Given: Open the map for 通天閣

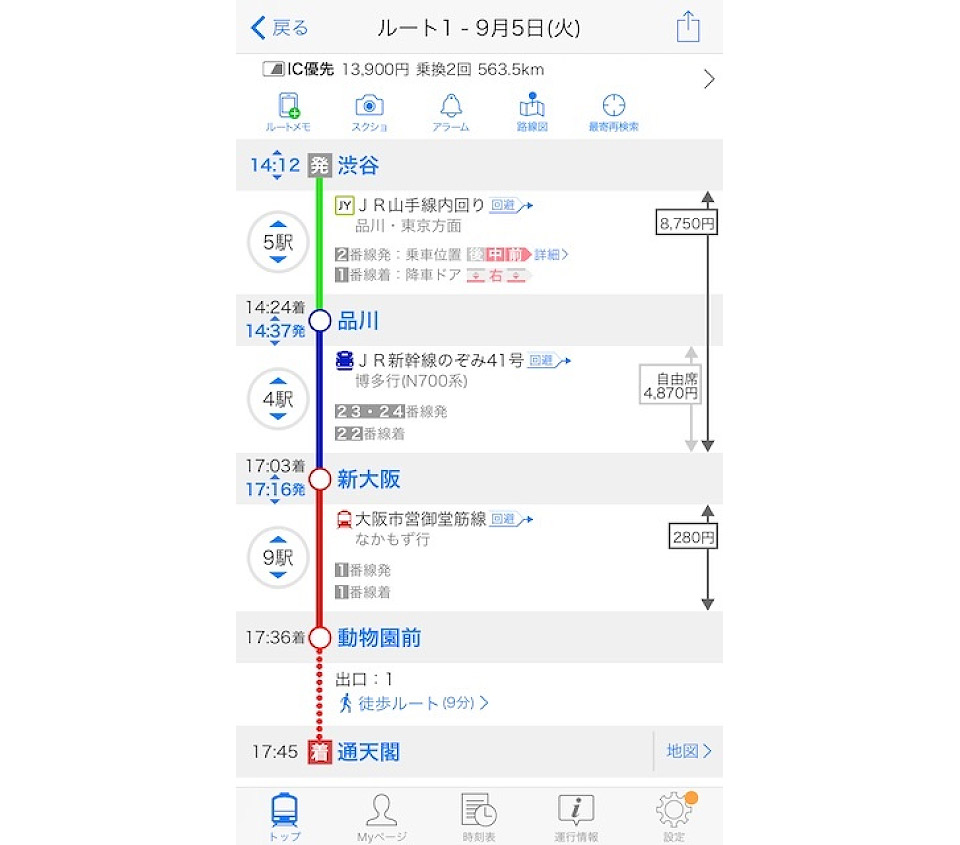Looking at the screenshot, I should click(x=689, y=751).
